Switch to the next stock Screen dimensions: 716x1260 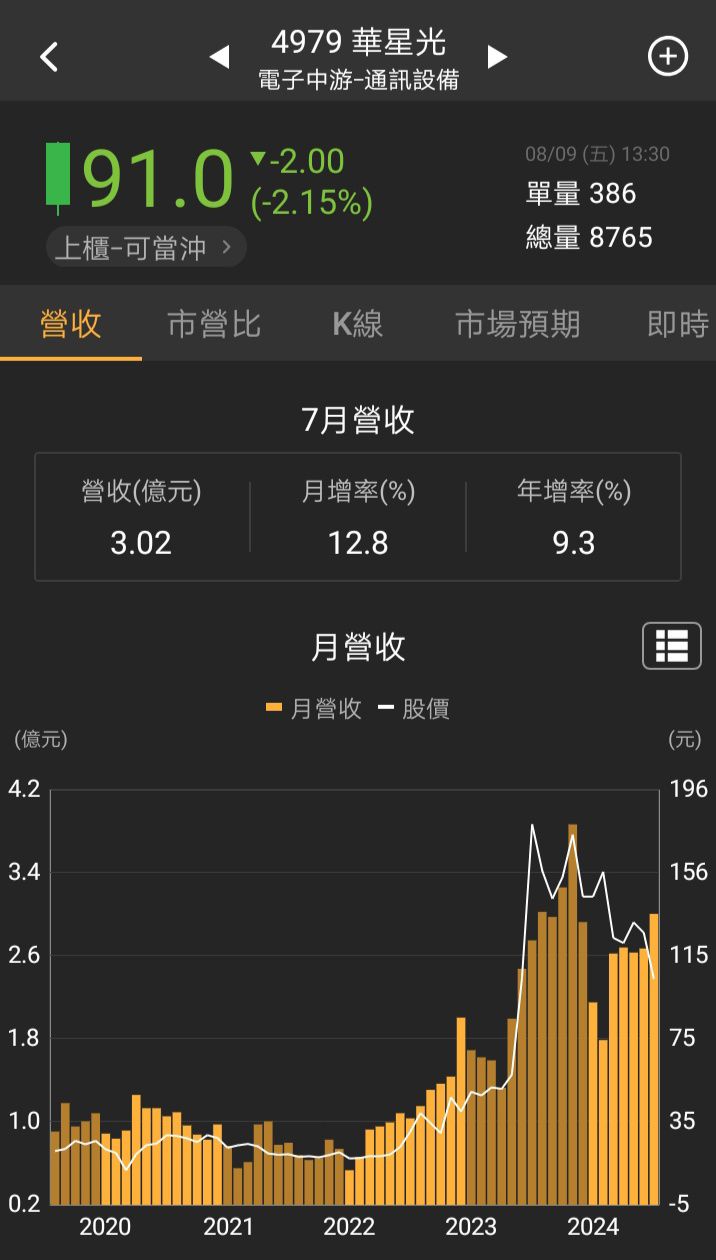coord(497,57)
